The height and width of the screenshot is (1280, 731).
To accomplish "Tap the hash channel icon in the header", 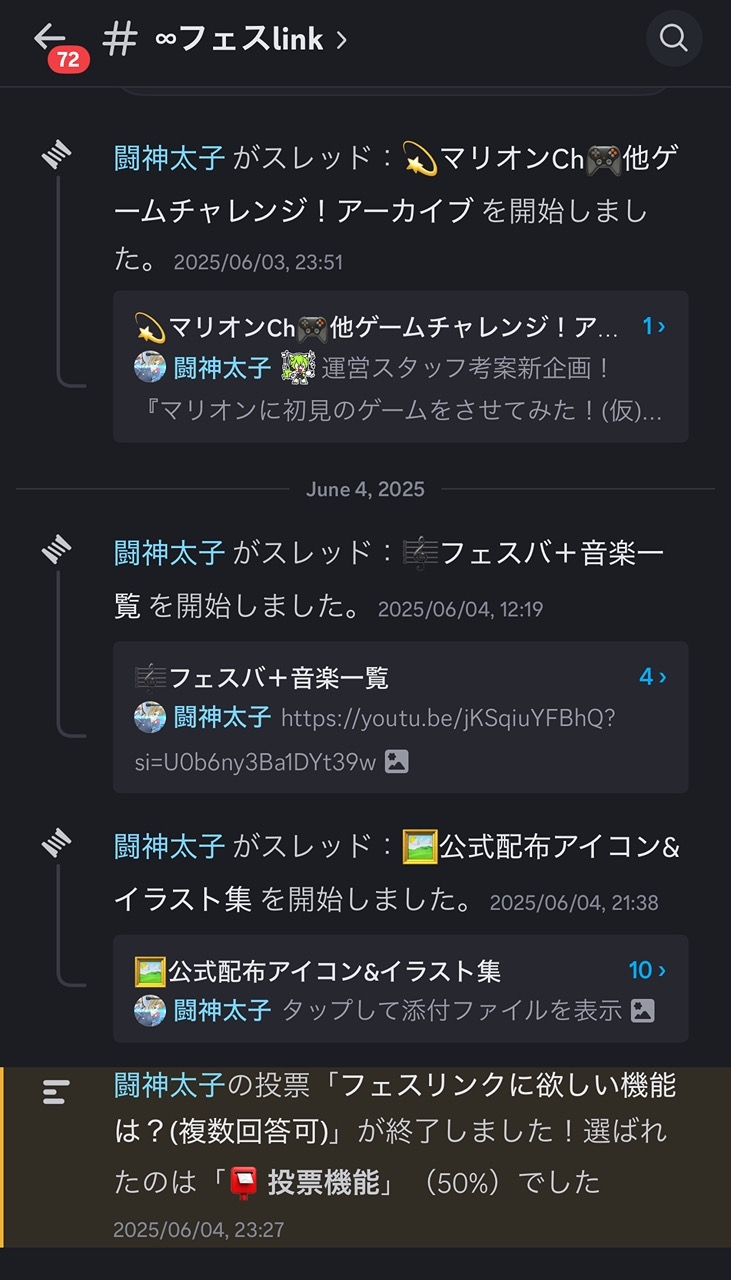I will click(x=117, y=38).
